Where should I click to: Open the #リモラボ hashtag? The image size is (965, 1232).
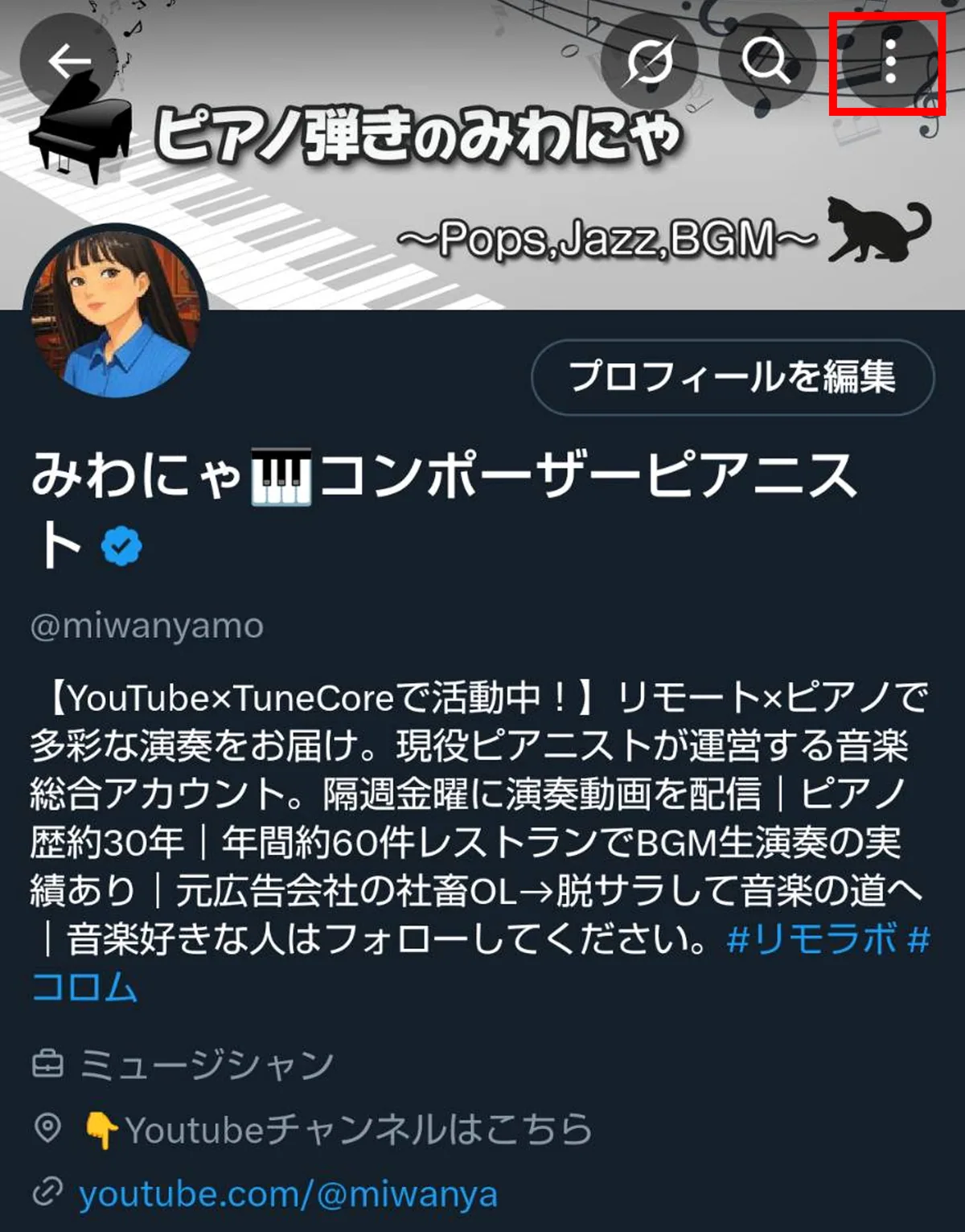coord(811,938)
